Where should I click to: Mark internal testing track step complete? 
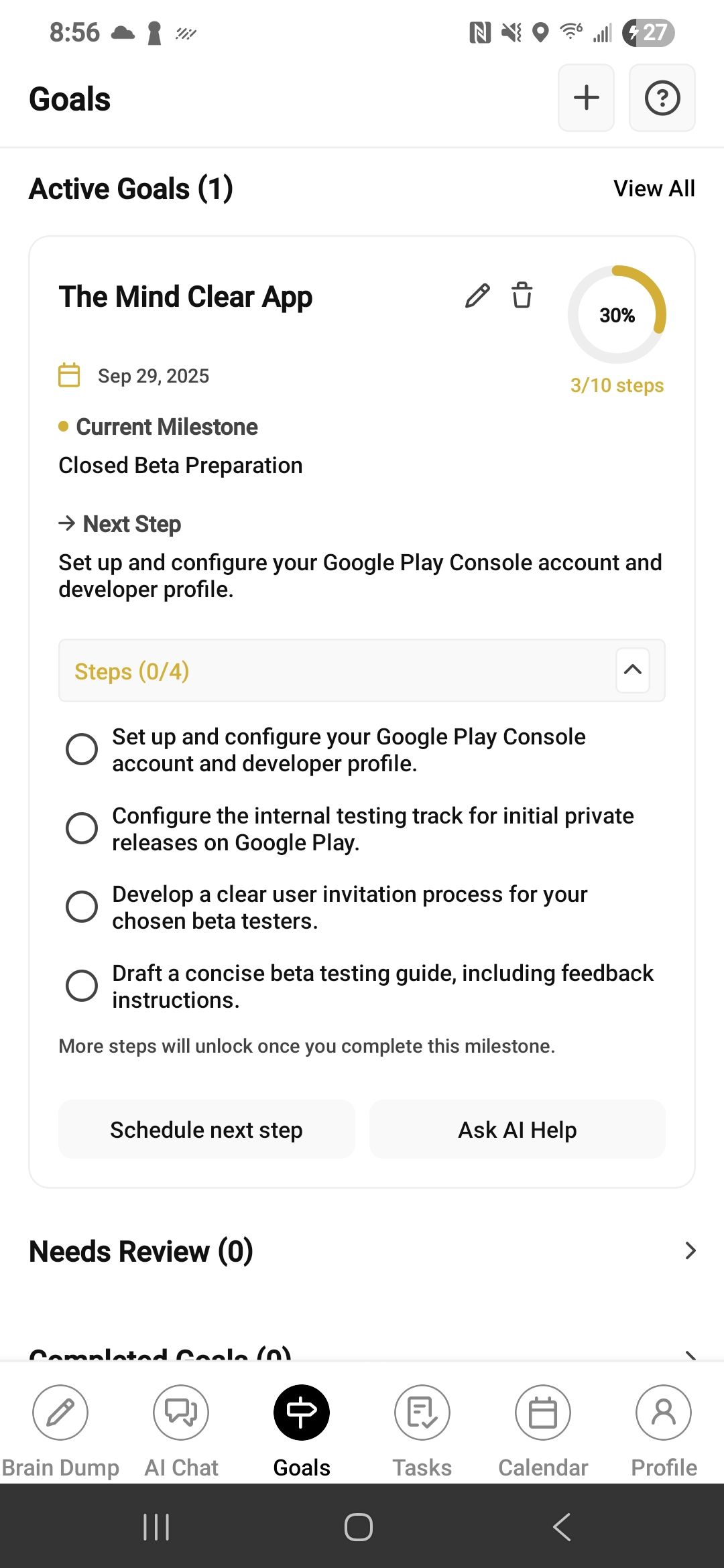[x=82, y=828]
